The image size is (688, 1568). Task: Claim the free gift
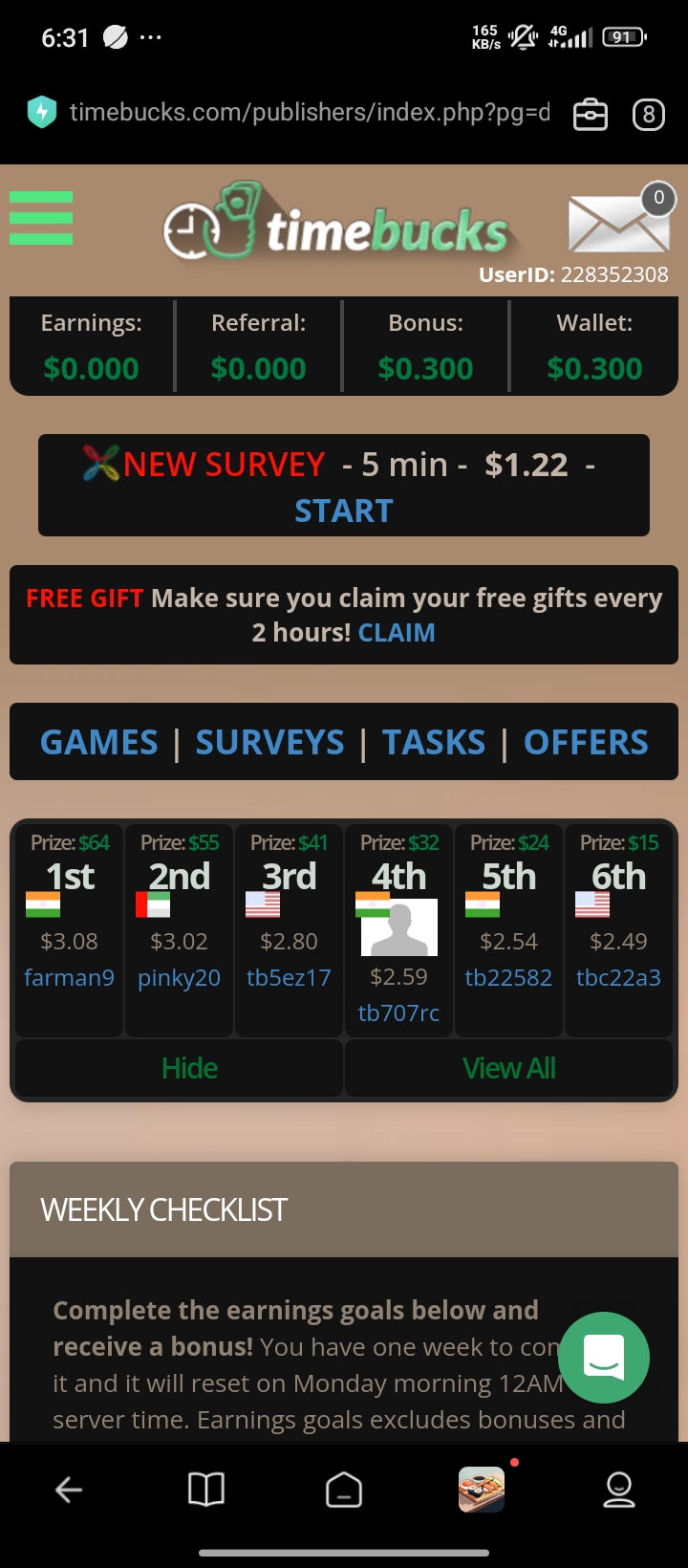tap(397, 633)
